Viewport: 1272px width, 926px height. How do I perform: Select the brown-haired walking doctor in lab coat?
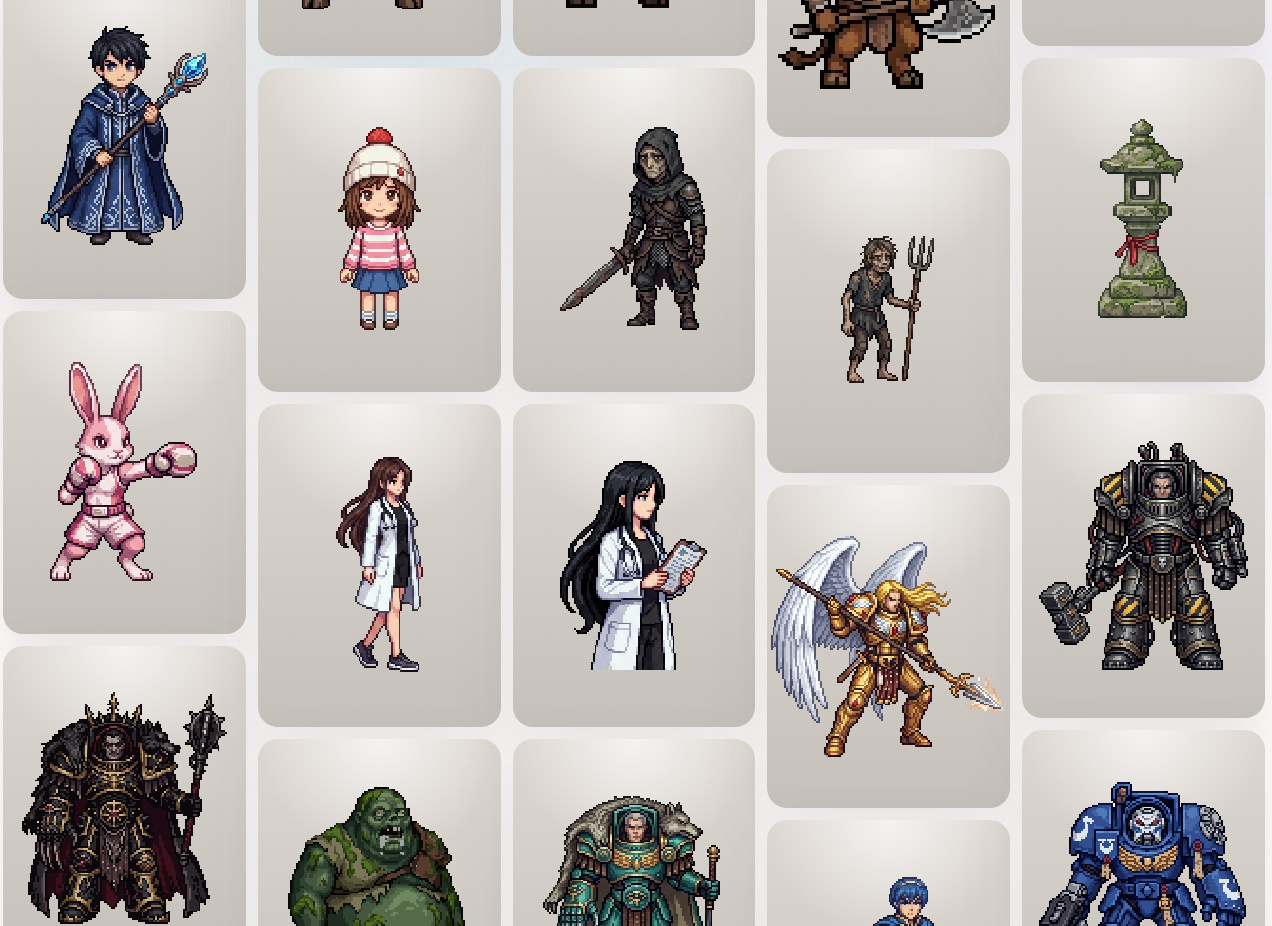pos(379,565)
